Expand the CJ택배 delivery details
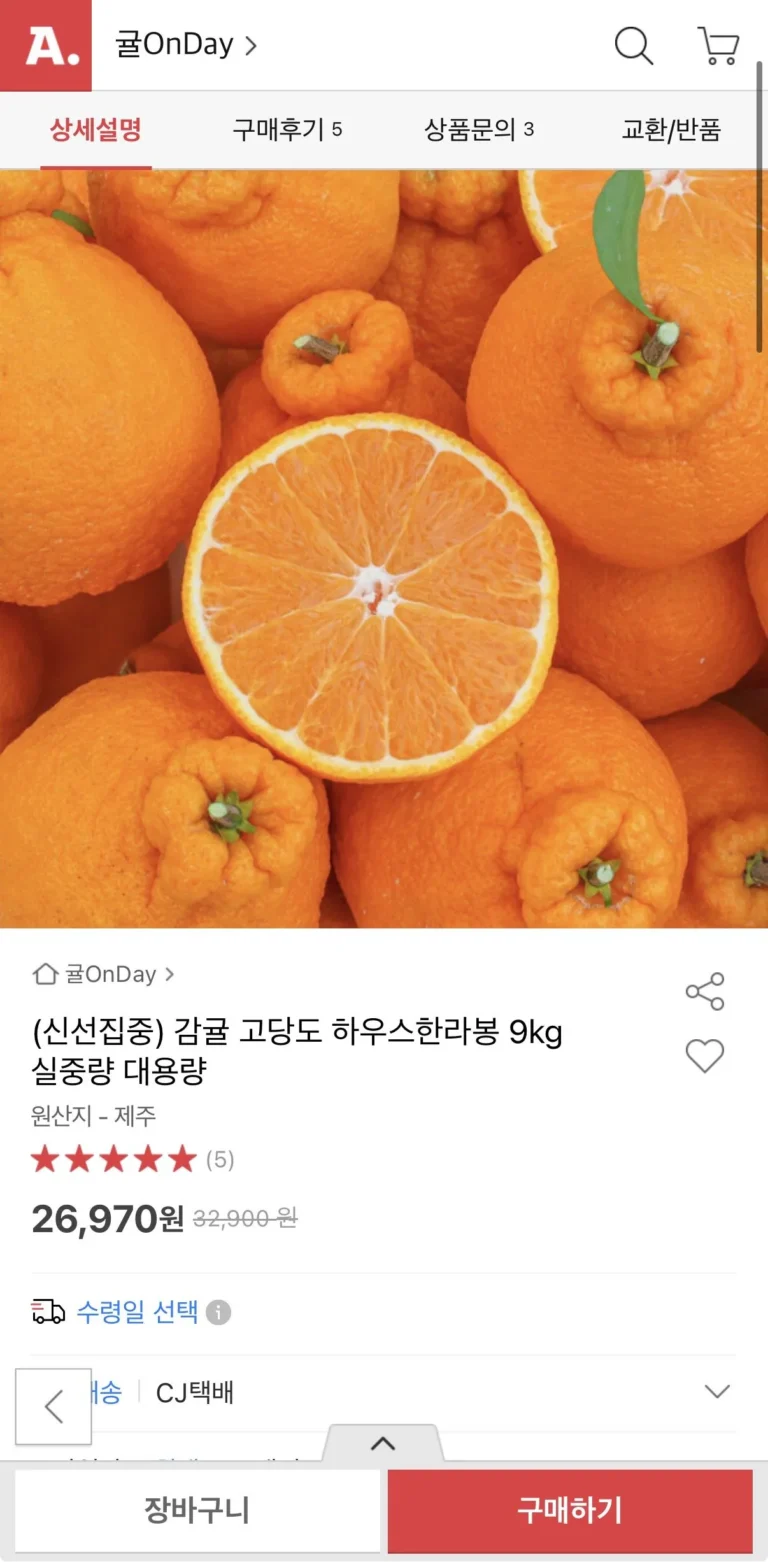This screenshot has width=768, height=1562. [x=717, y=1392]
